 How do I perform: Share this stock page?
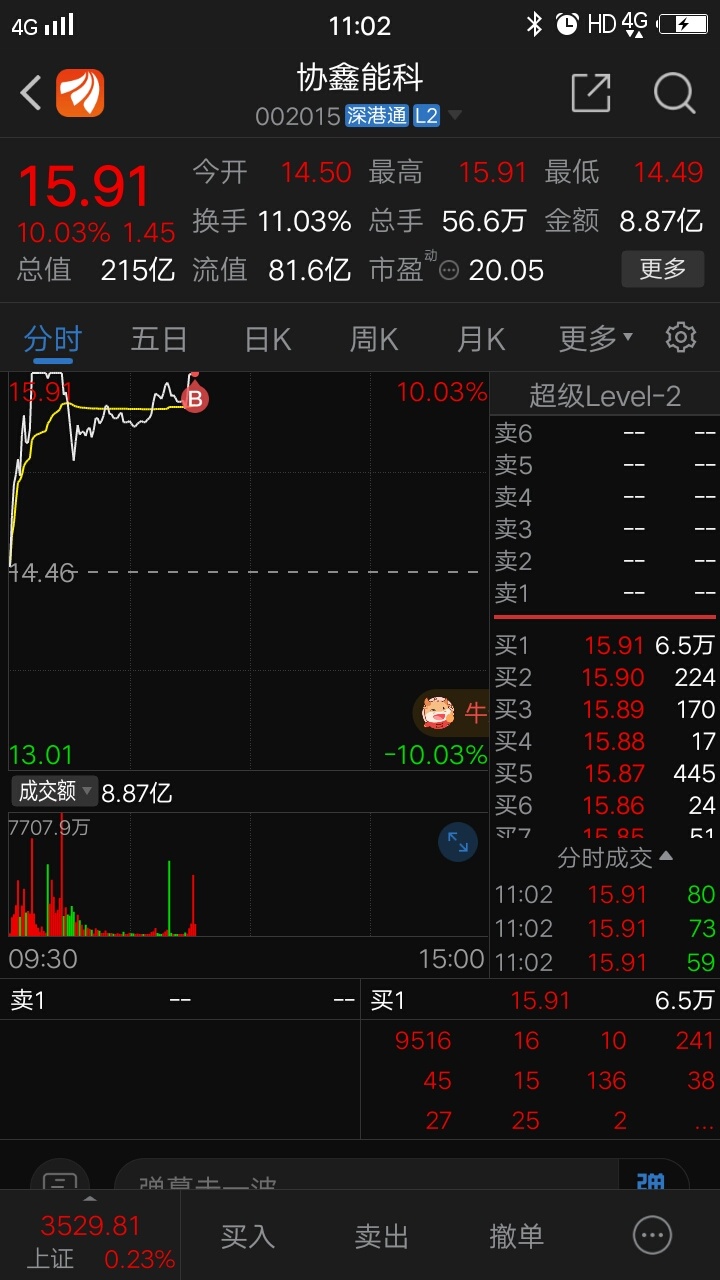click(591, 93)
